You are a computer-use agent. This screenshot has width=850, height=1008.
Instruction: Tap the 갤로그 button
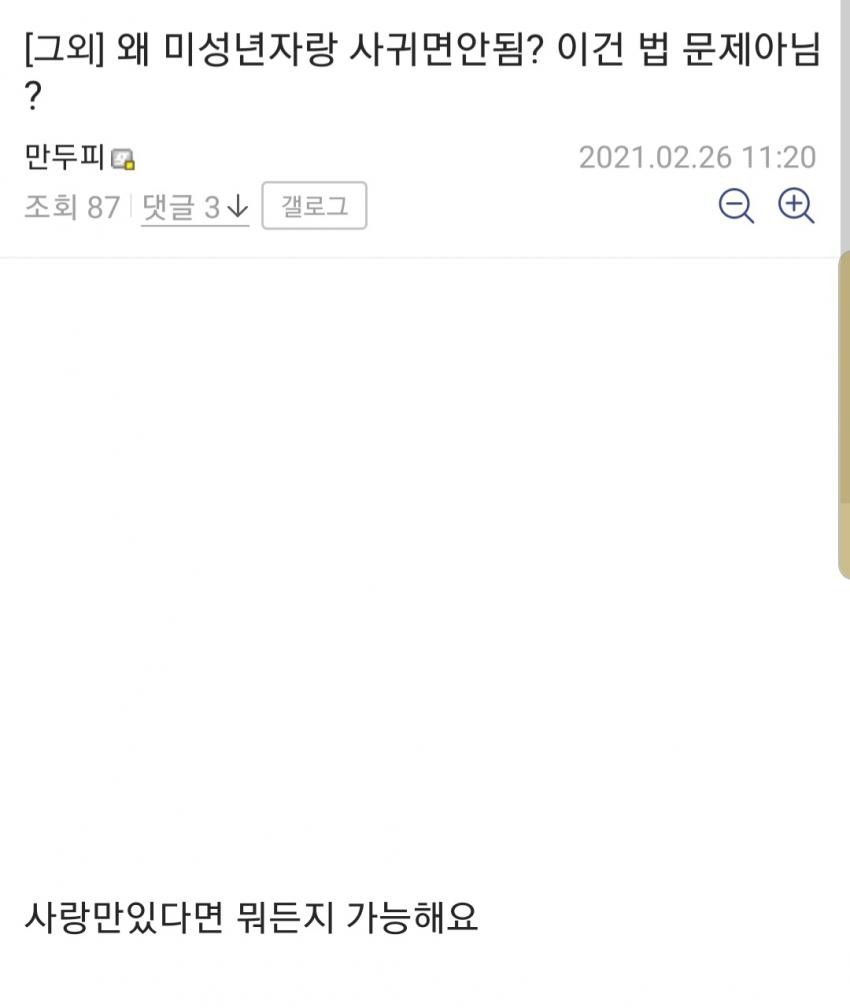tap(314, 206)
